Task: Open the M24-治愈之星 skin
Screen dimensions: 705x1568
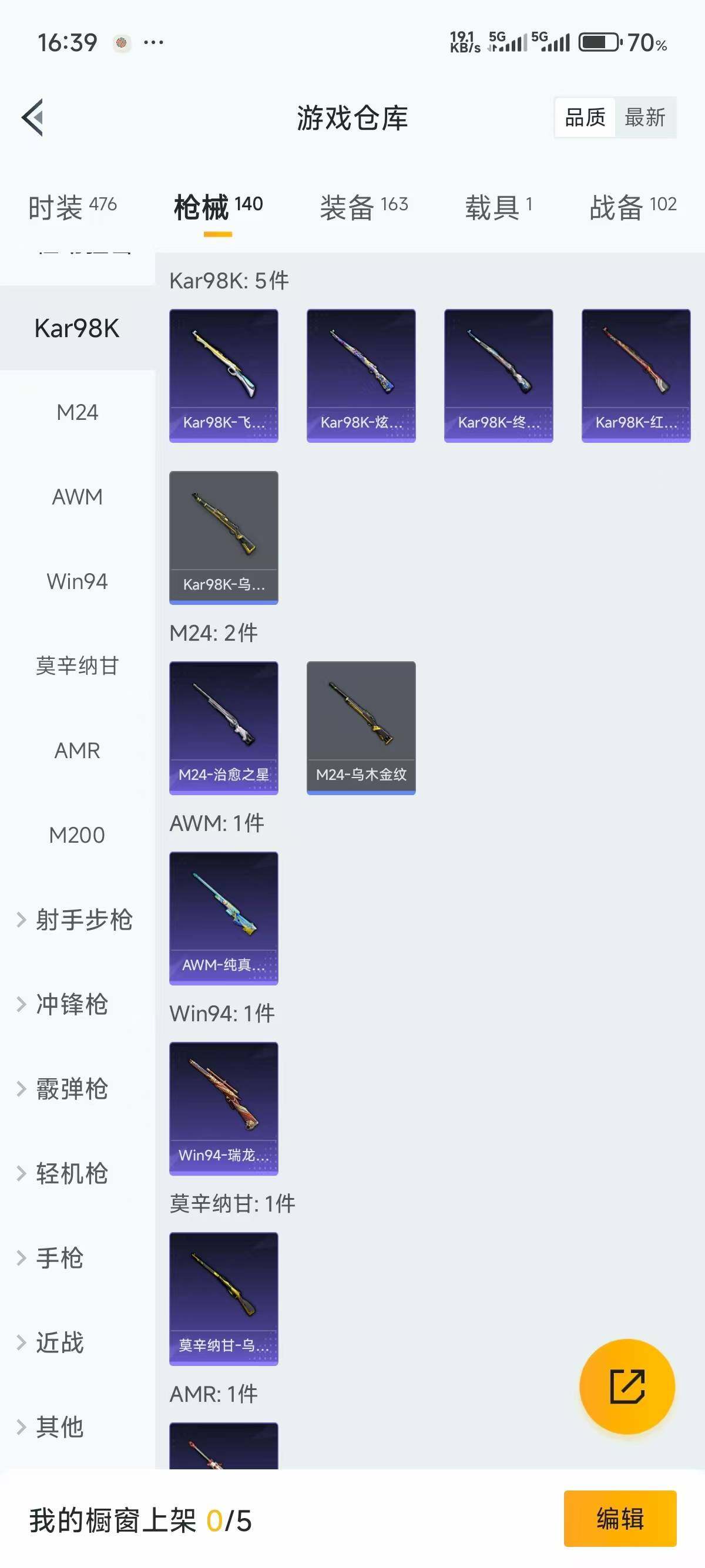Action: click(223, 726)
